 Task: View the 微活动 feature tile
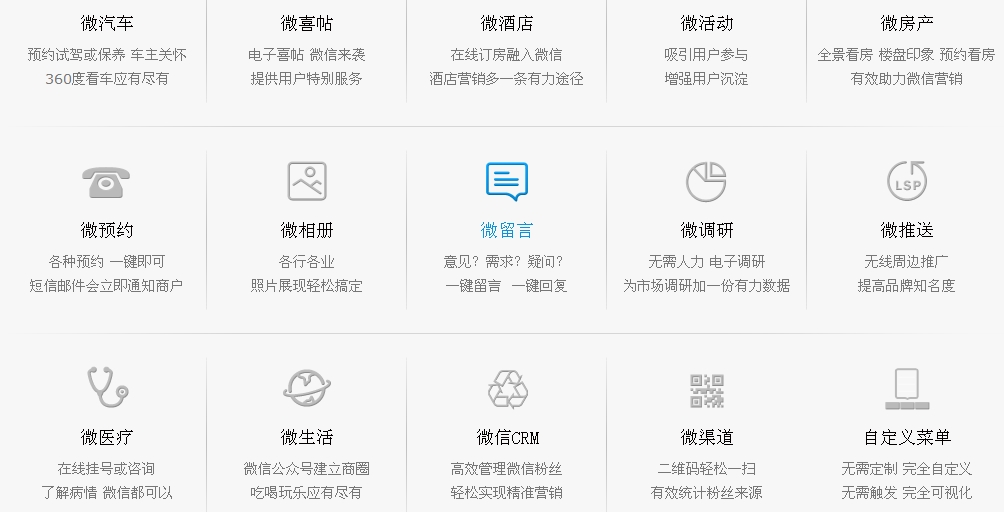(706, 23)
